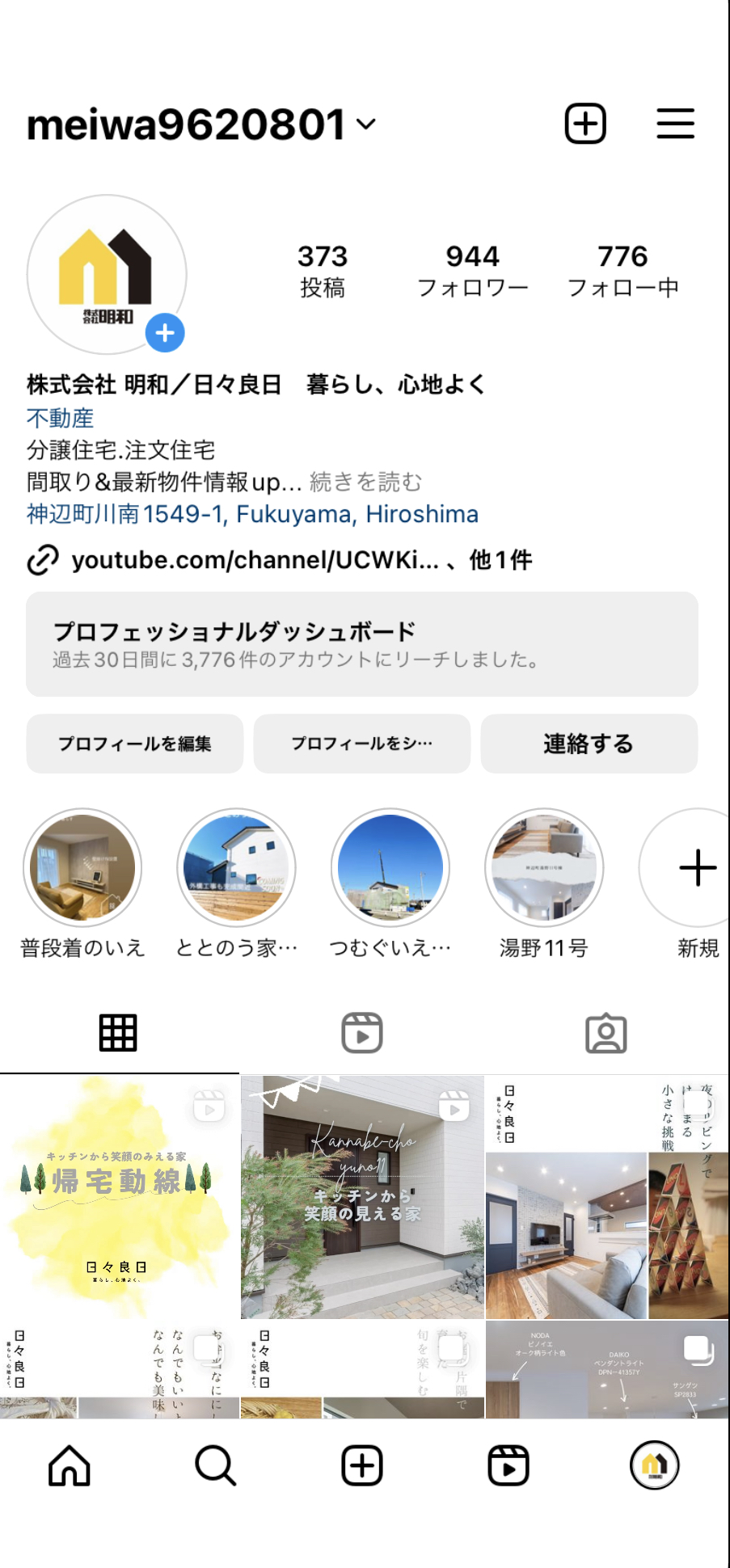
Task: Tap プロフィールを編集 button
Action: [135, 744]
